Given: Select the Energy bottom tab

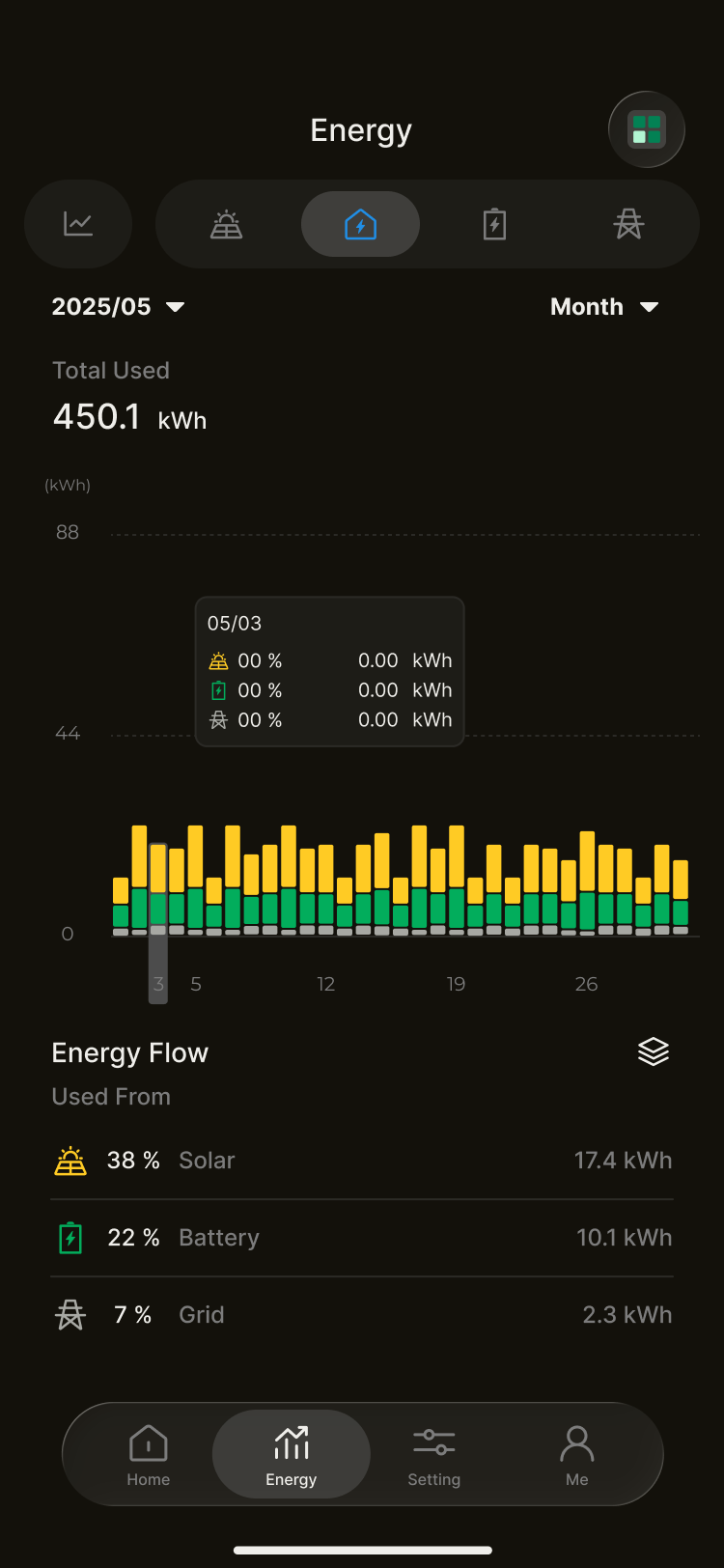Looking at the screenshot, I should (291, 1455).
